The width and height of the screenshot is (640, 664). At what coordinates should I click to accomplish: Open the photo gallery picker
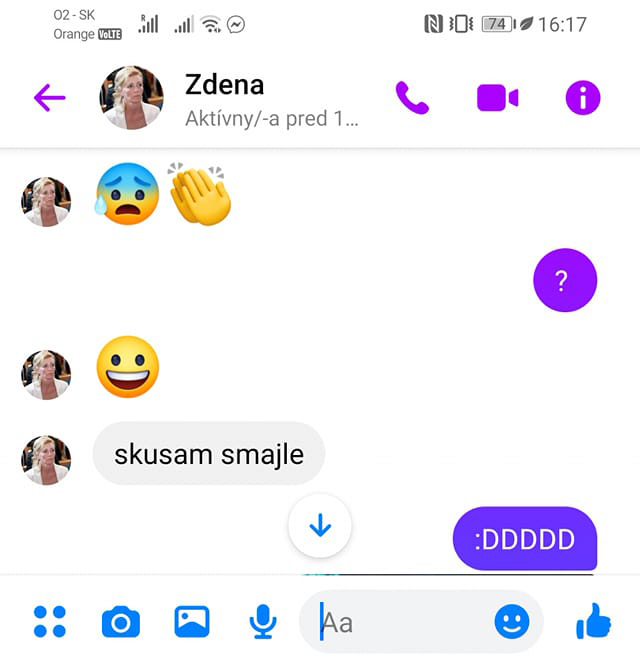click(x=192, y=622)
